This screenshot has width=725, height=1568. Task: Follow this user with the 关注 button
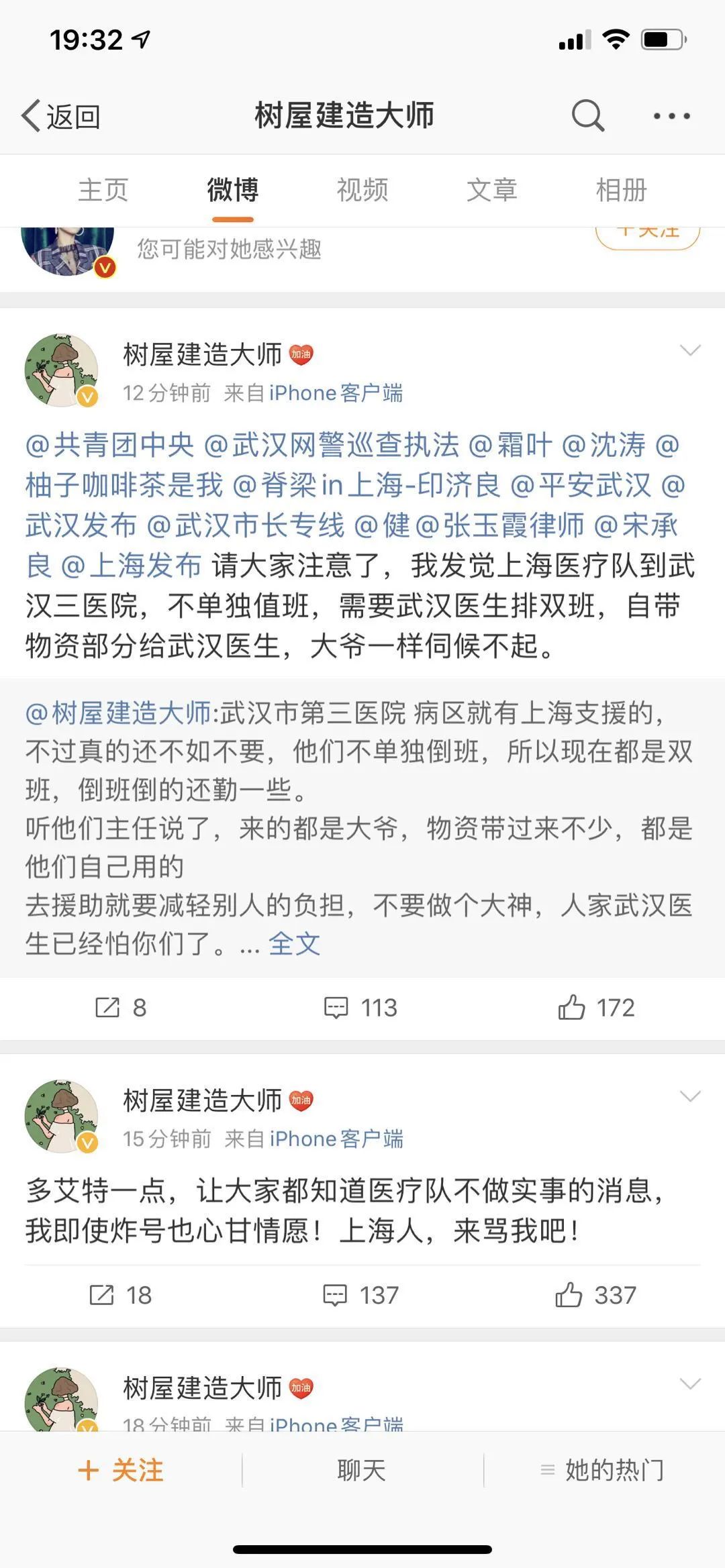point(121,1471)
